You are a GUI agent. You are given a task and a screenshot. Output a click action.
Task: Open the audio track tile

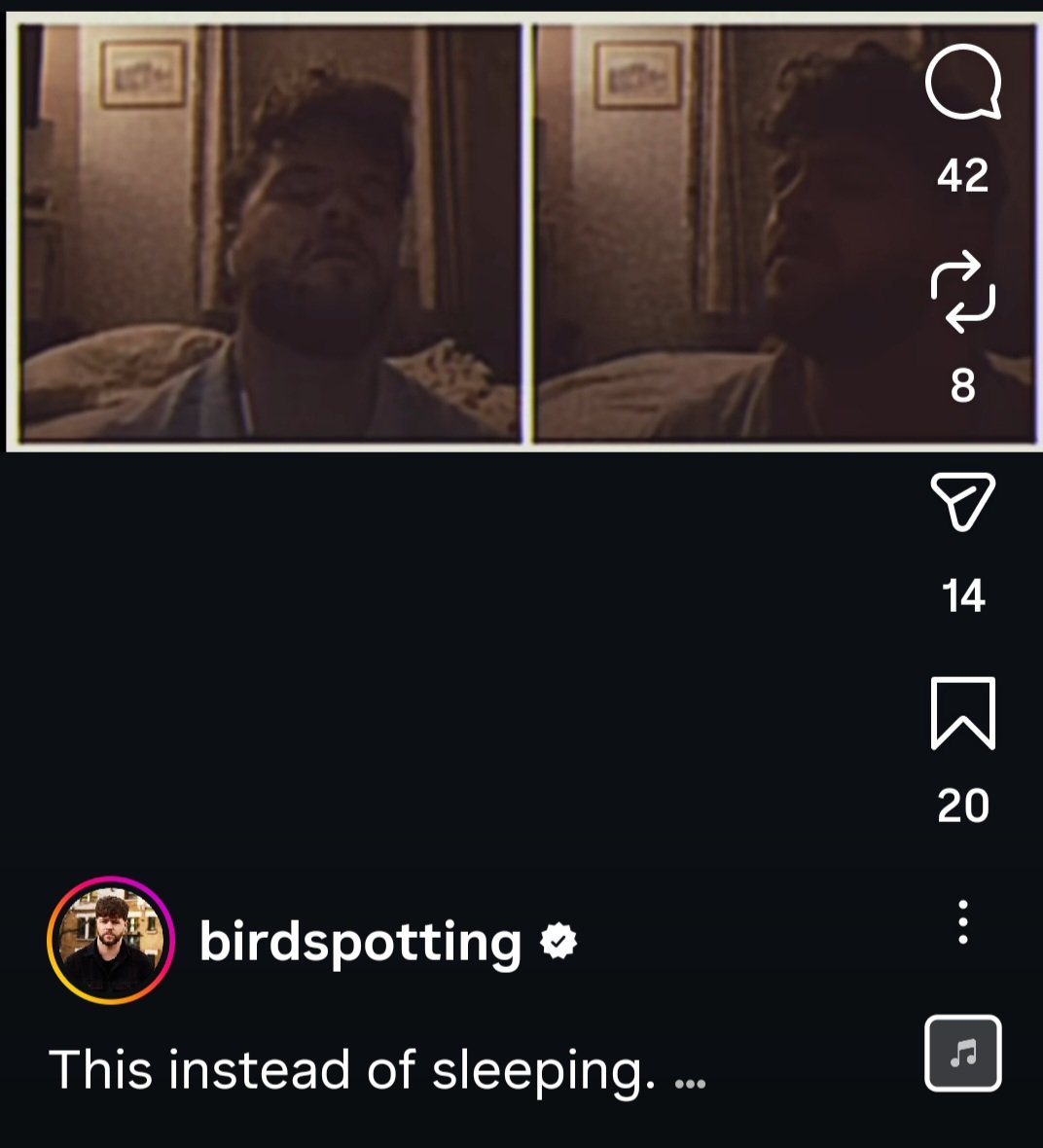coord(962,1053)
